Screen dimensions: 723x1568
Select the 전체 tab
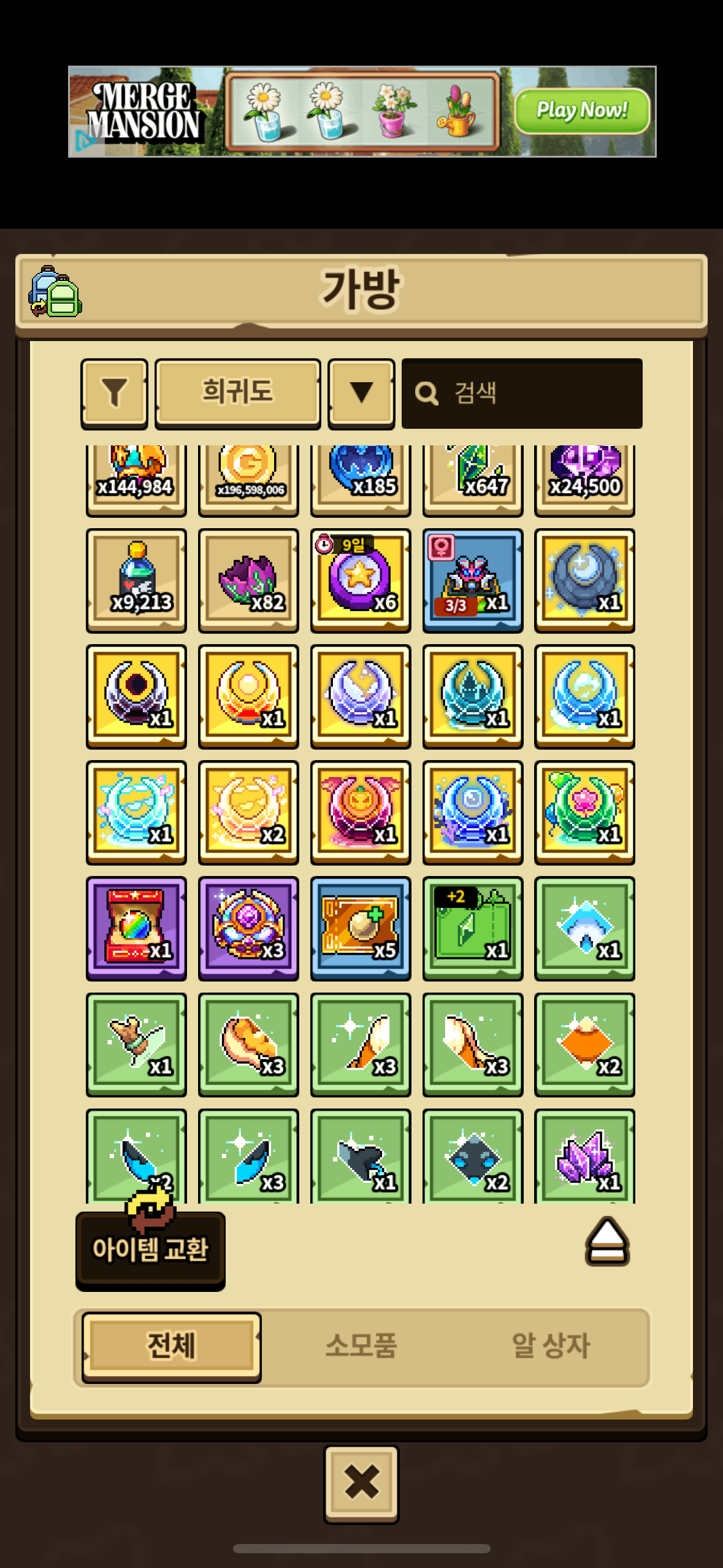point(172,1346)
